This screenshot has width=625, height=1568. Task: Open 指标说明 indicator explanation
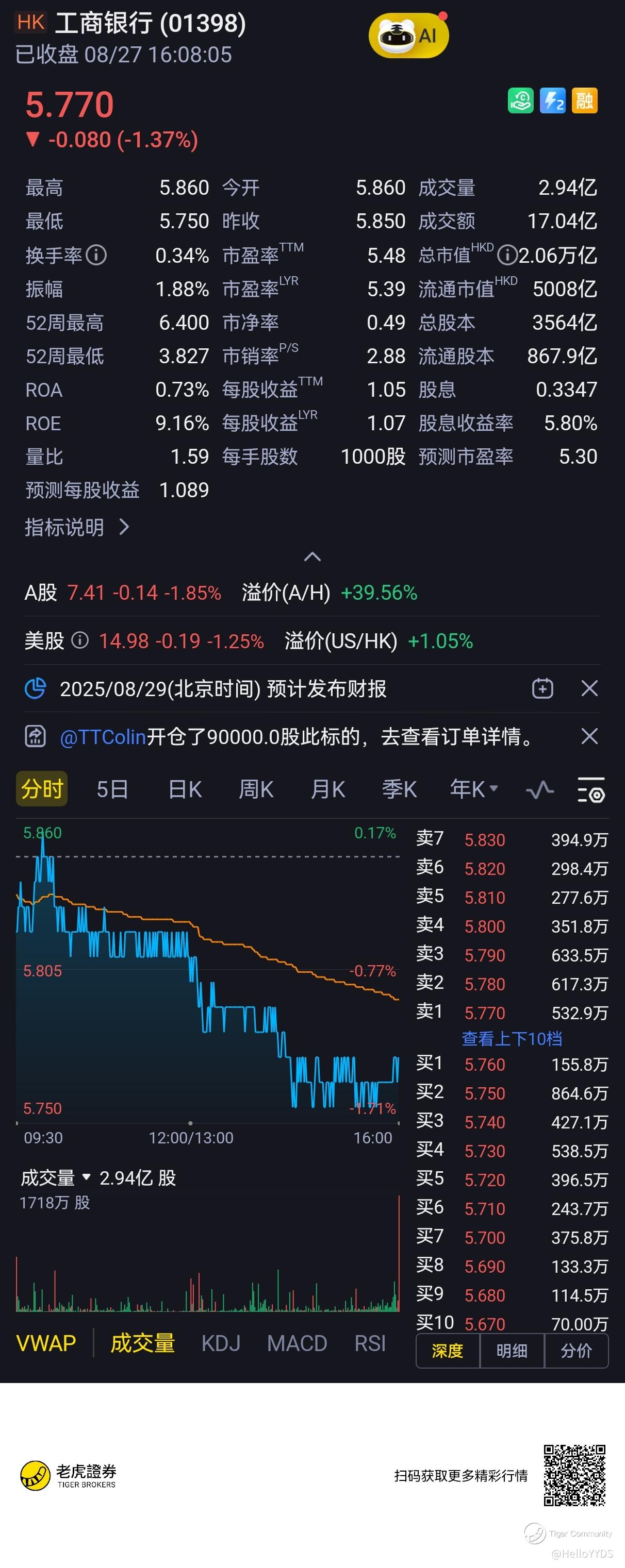click(x=77, y=527)
